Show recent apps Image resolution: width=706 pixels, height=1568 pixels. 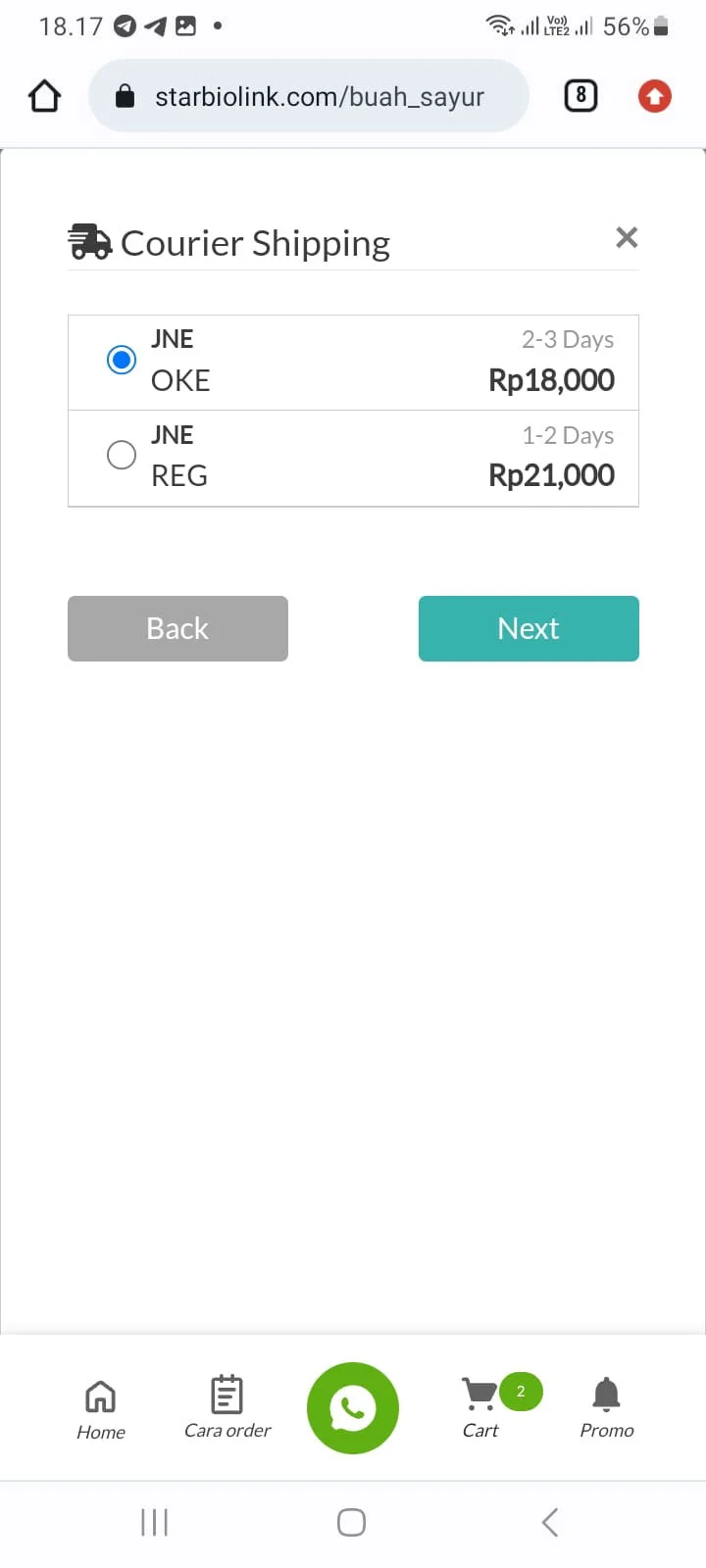pyautogui.click(x=155, y=1522)
